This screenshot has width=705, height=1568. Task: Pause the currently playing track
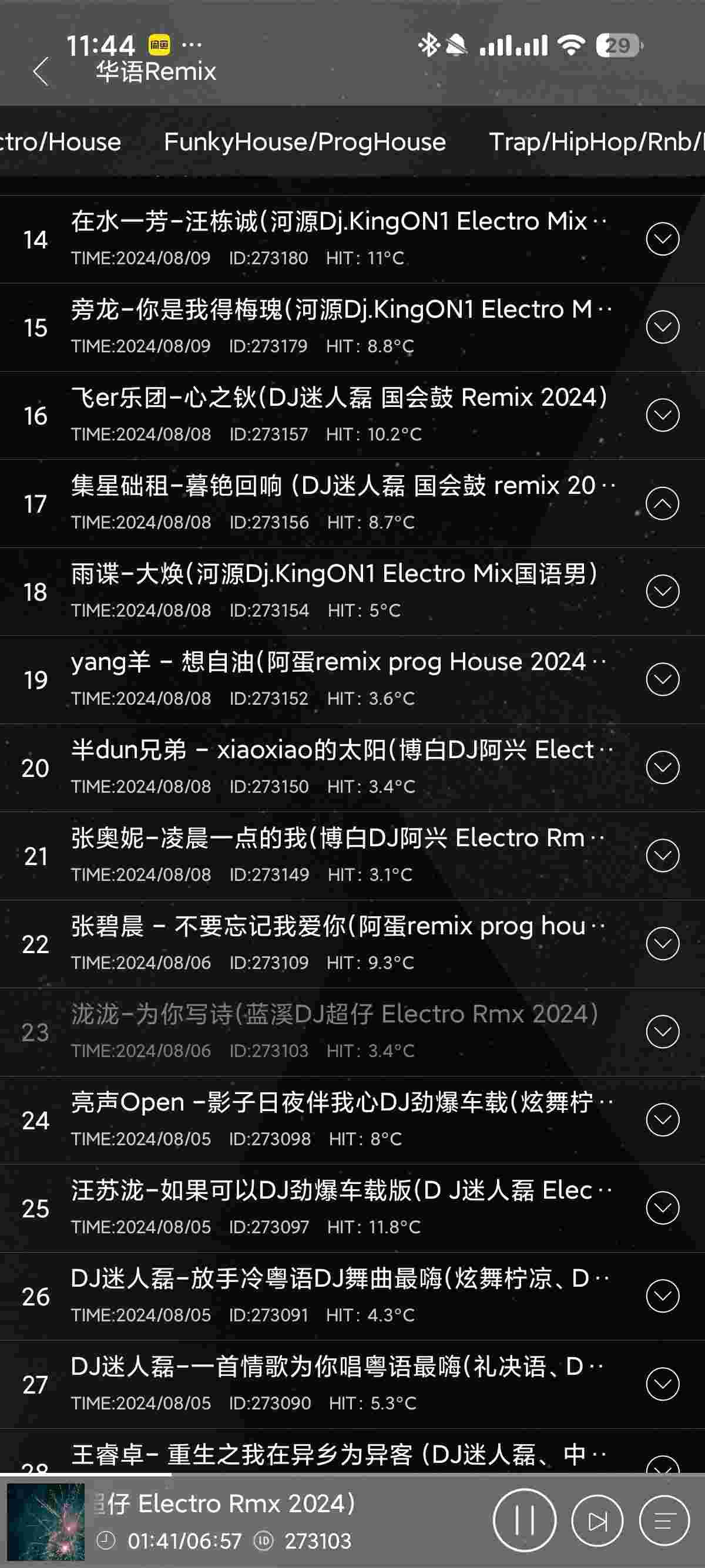click(x=524, y=1522)
